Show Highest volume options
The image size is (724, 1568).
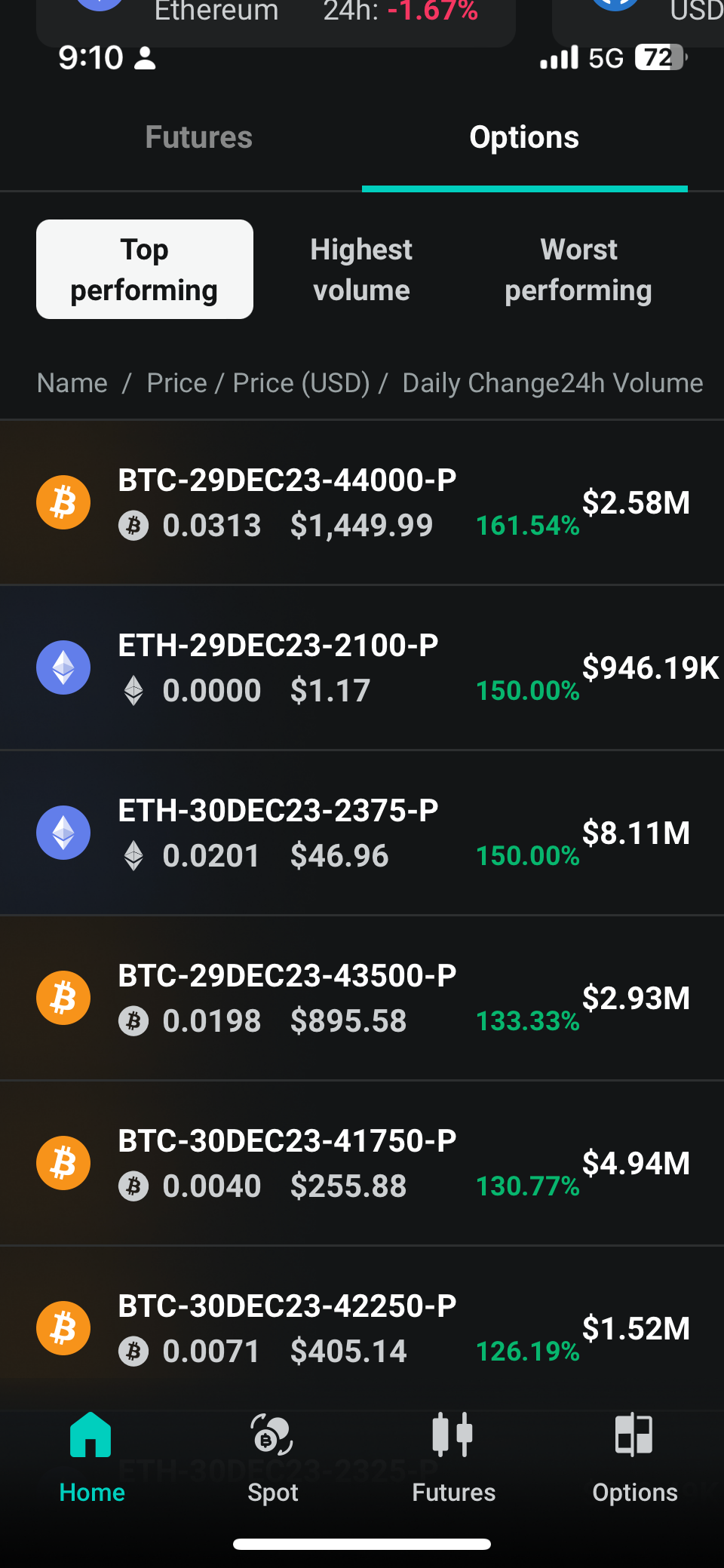click(361, 269)
